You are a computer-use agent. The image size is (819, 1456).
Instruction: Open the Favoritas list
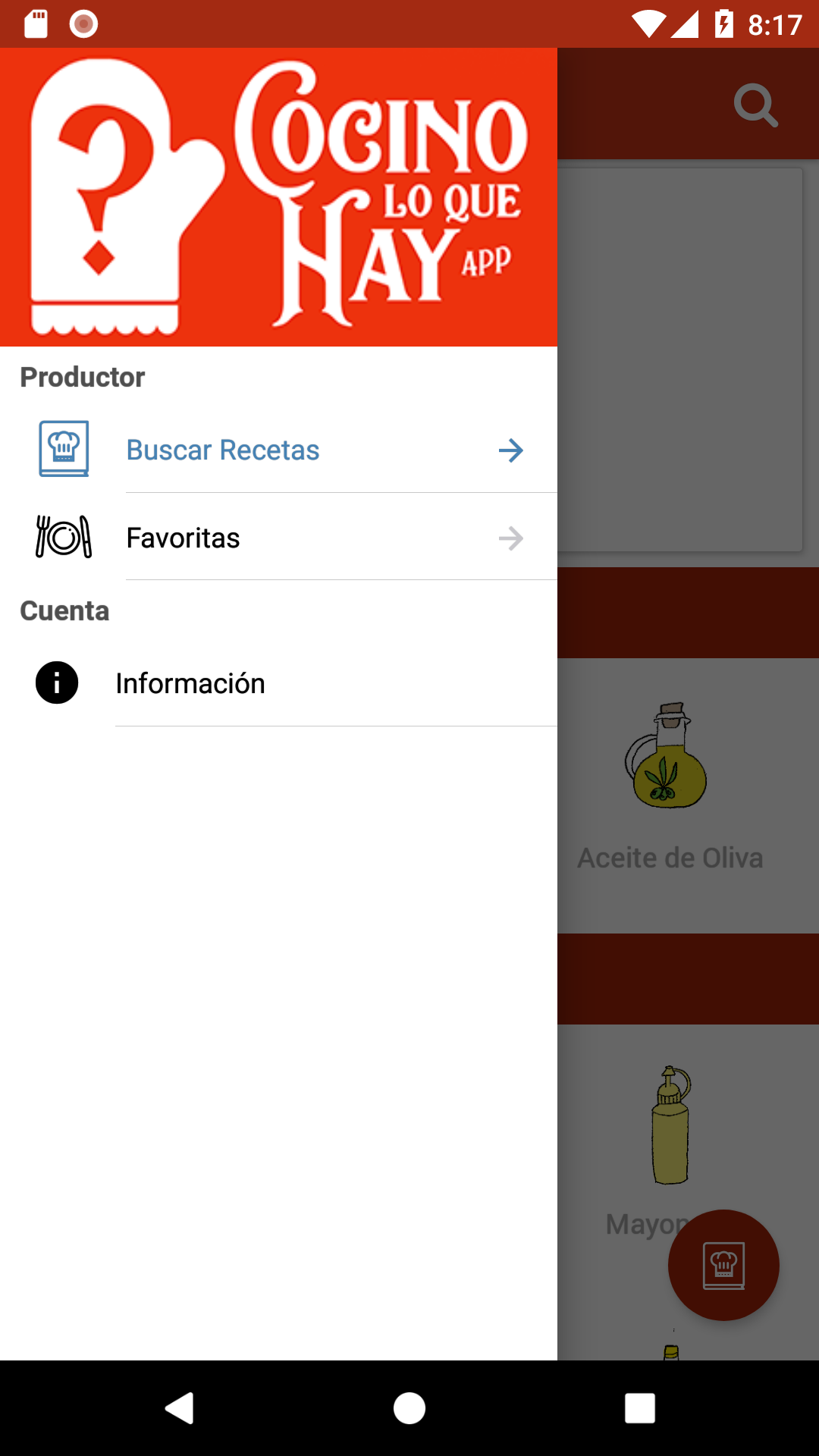[x=278, y=538]
